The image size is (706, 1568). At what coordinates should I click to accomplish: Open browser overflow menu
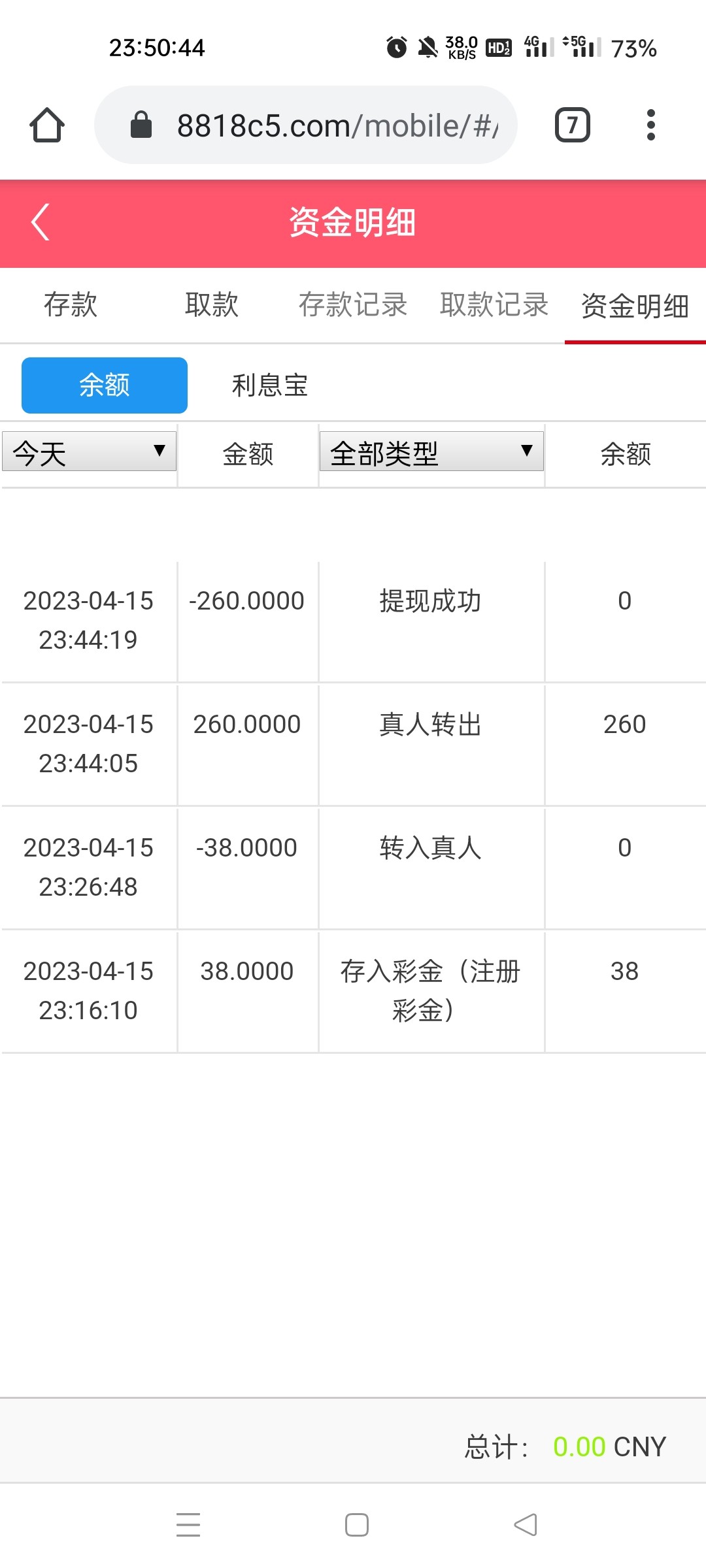650,125
